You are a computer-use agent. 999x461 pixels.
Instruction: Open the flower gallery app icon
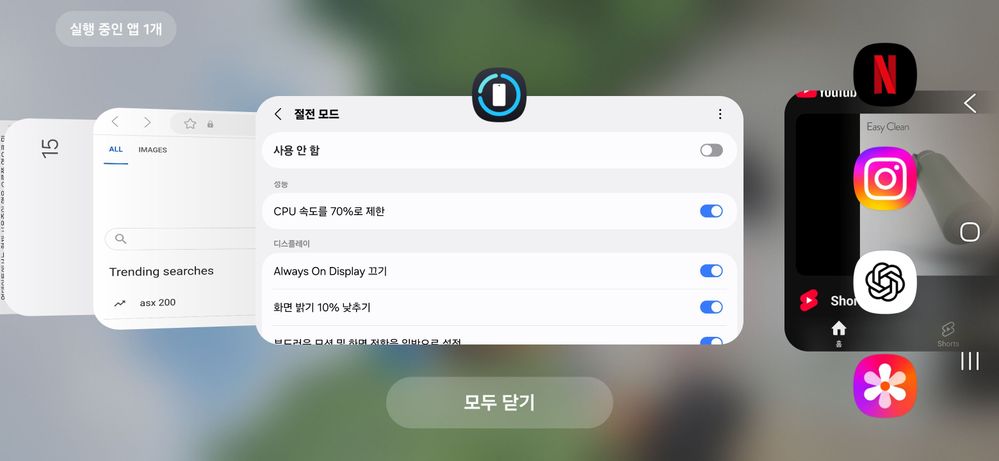coord(885,386)
